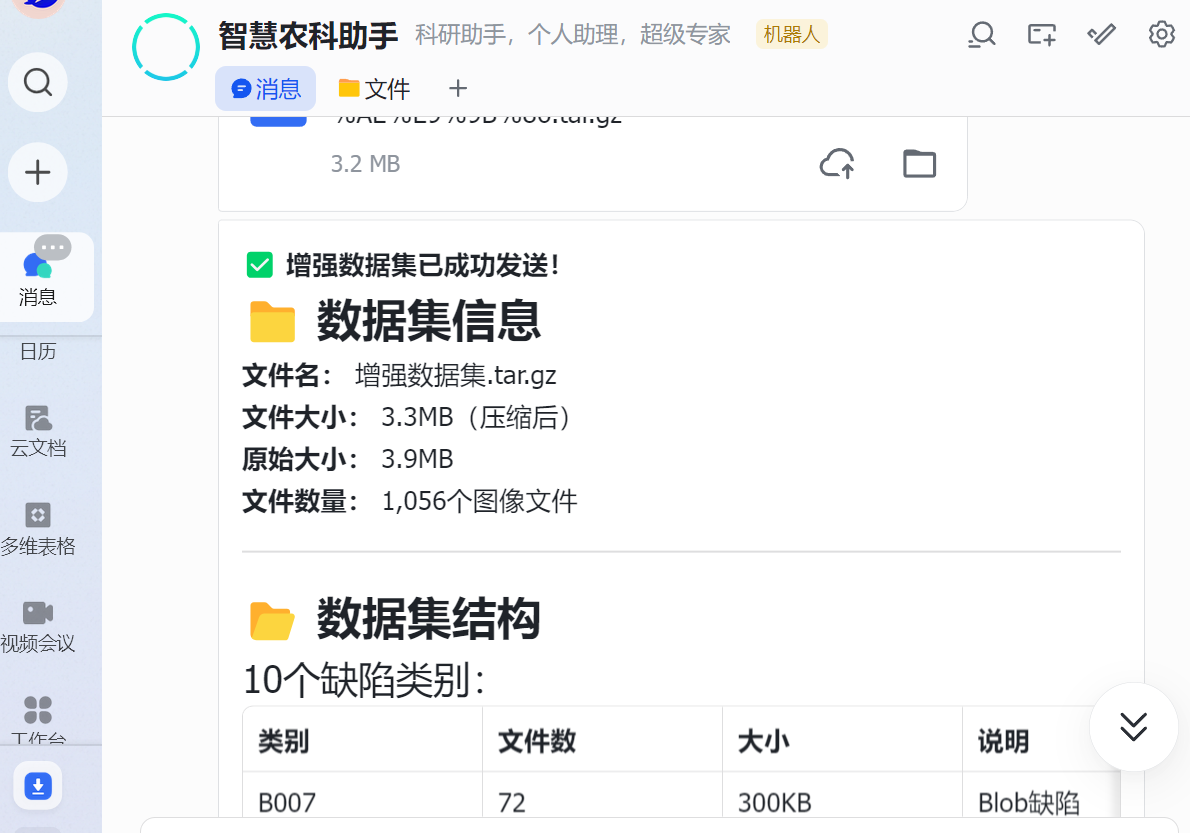This screenshot has width=1190, height=833.
Task: Open 视频会议 video meetings
Action: pyautogui.click(x=38, y=626)
